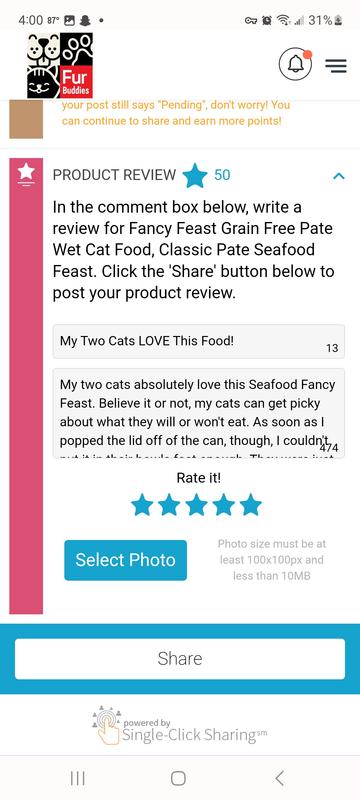Open the recent apps view
Screen dimensions: 360x800
point(77,778)
